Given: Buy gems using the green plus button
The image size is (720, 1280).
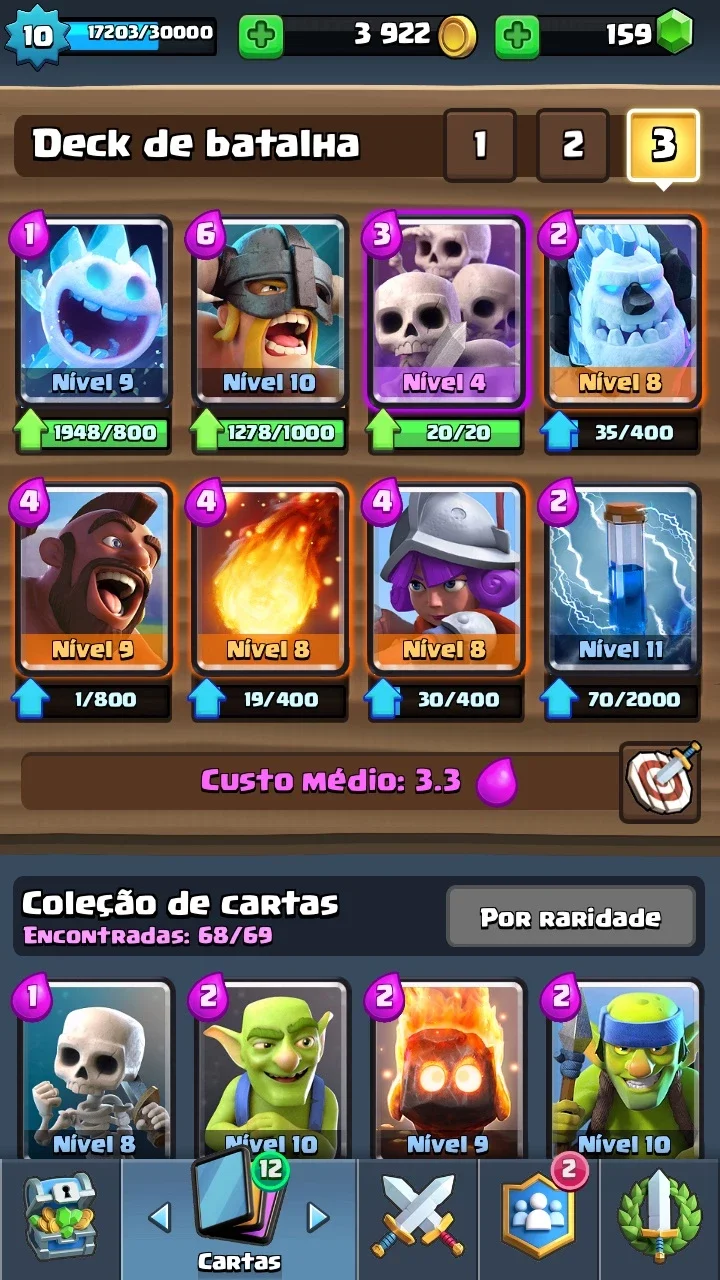Looking at the screenshot, I should (x=517, y=37).
